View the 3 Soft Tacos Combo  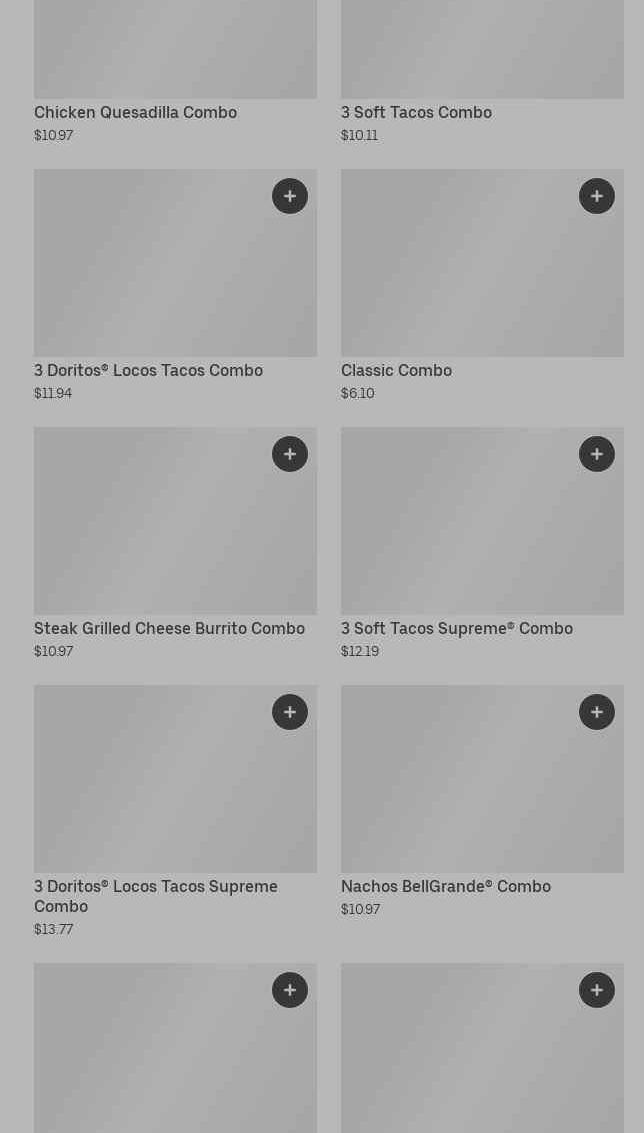pyautogui.click(x=416, y=113)
